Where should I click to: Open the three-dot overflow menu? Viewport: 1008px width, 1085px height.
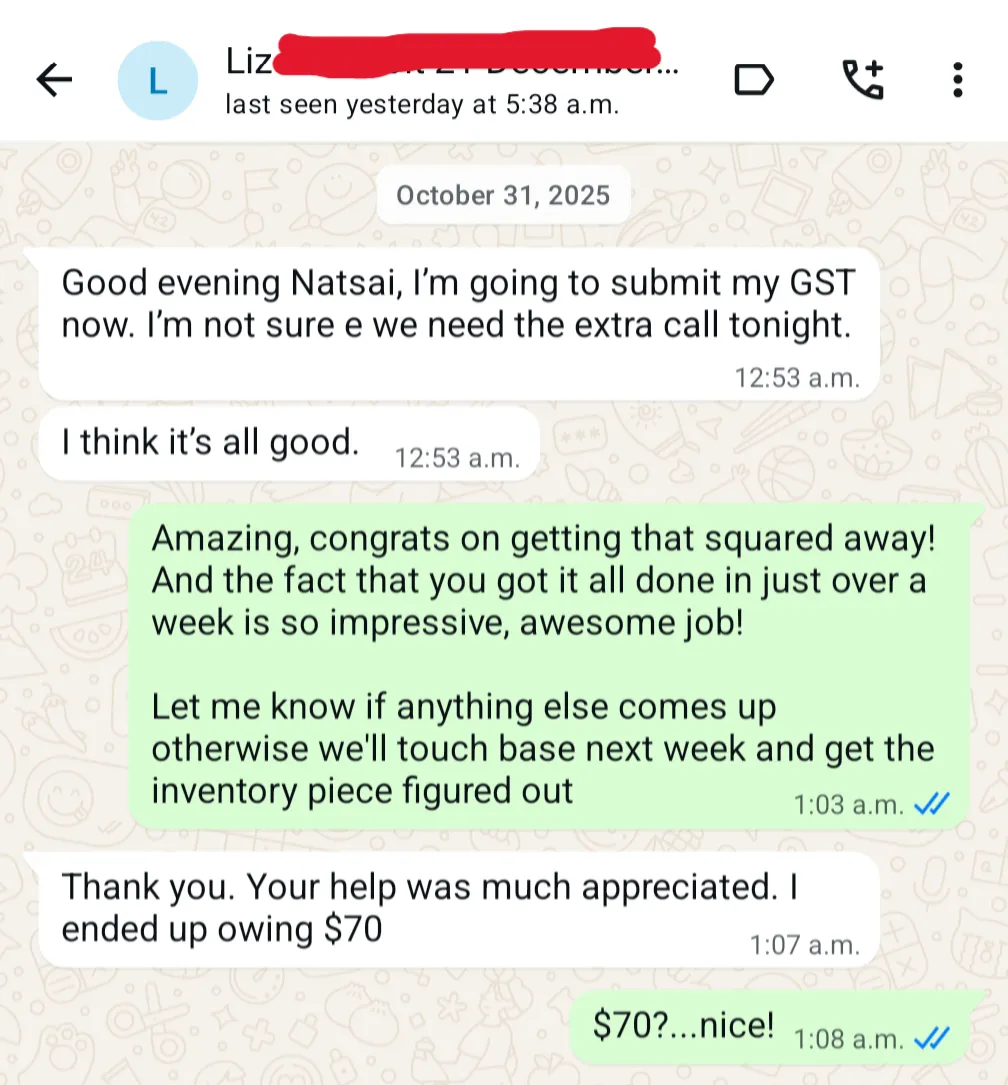click(x=958, y=80)
